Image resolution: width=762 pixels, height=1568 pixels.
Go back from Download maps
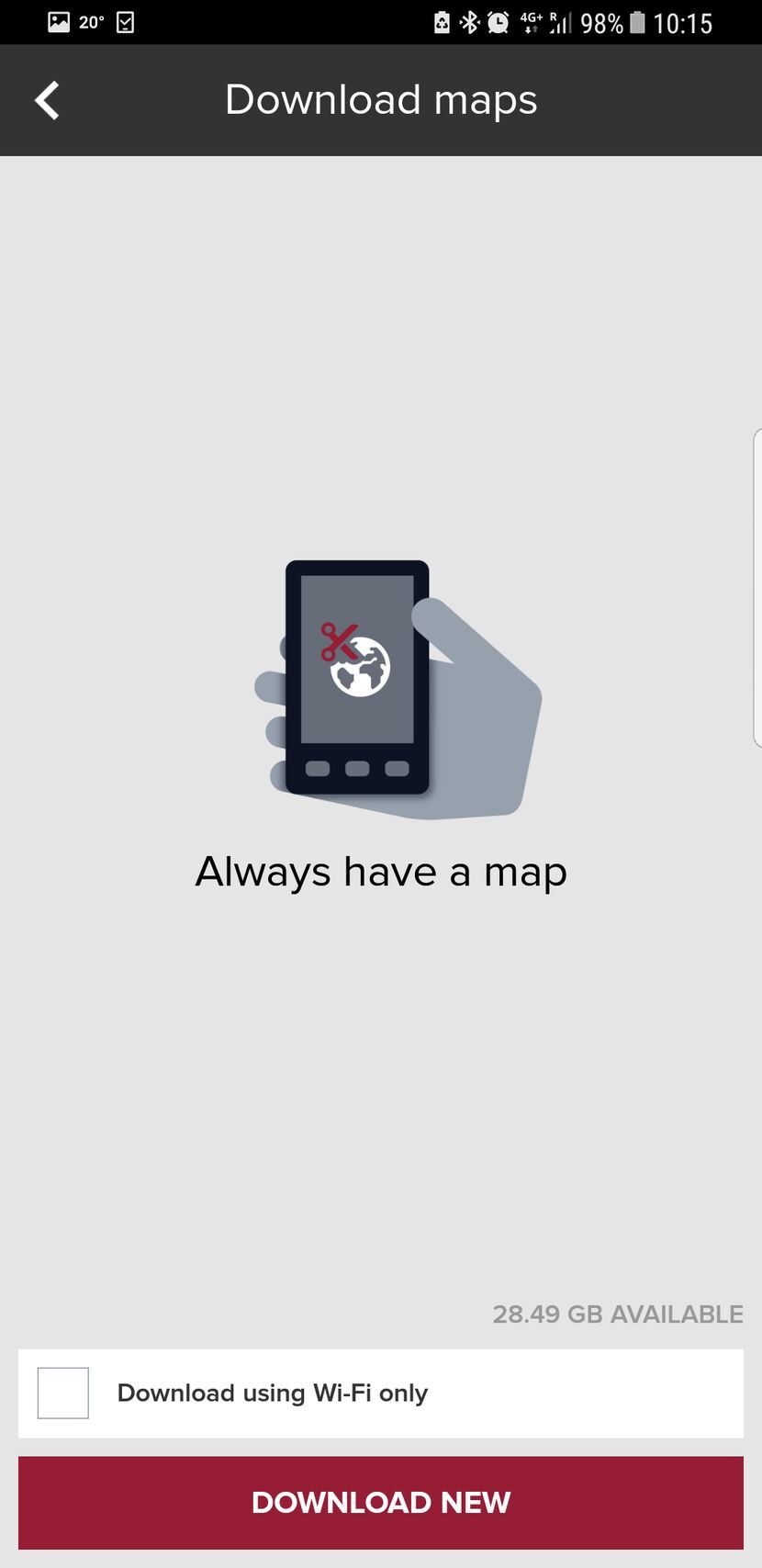tap(47, 100)
